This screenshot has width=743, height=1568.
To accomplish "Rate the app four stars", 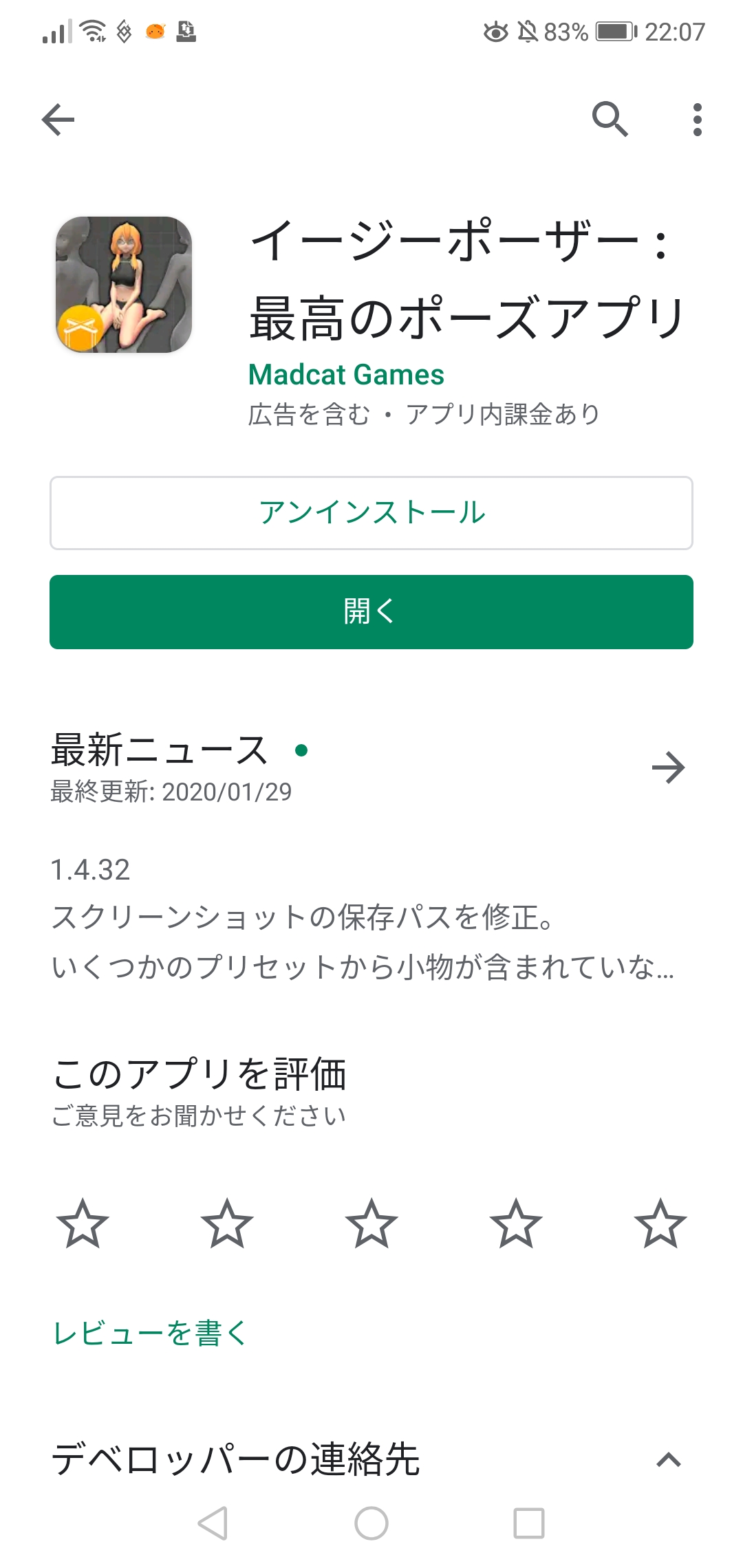I will 516,1223.
